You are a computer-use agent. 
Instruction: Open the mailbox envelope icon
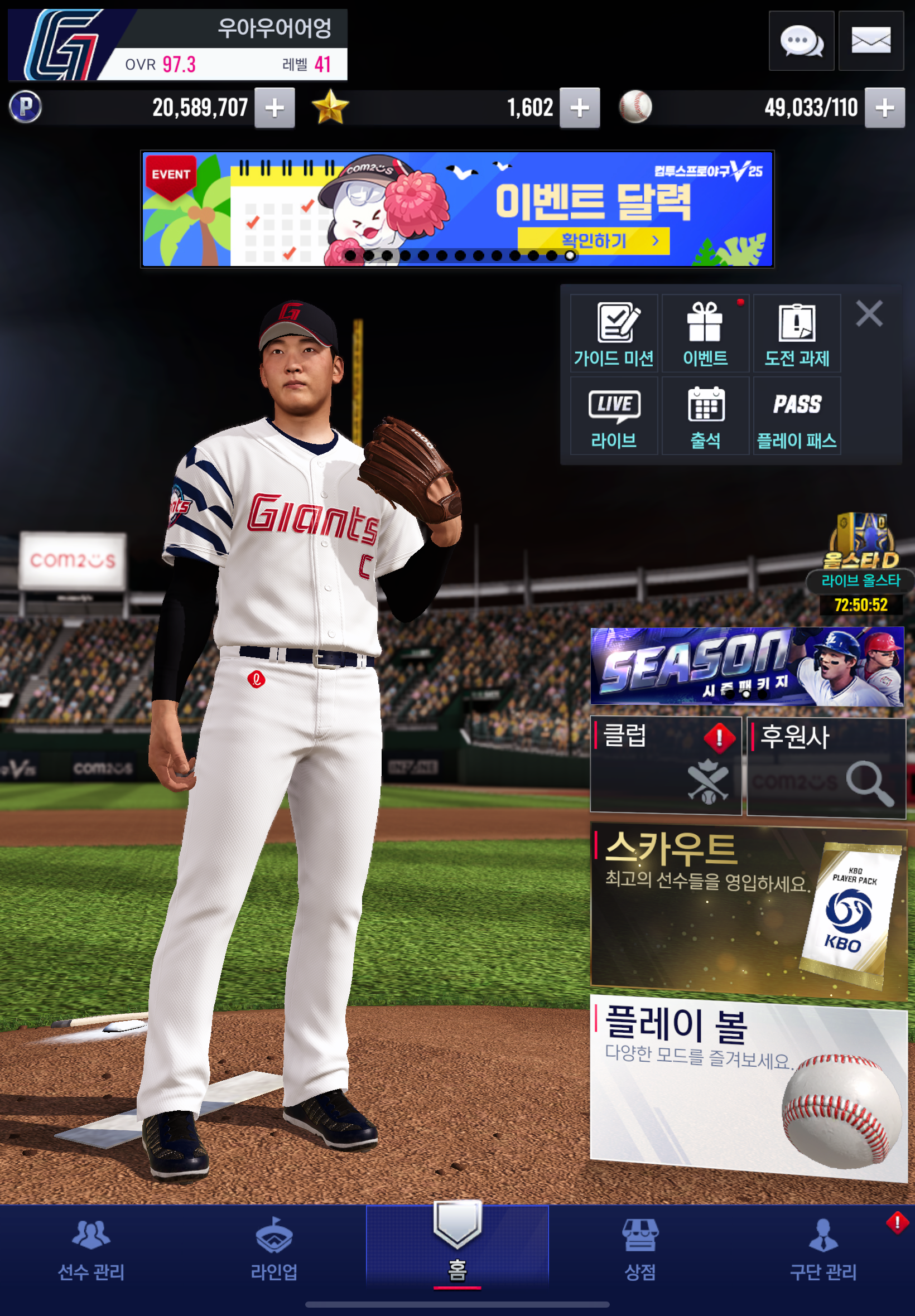coord(870,41)
